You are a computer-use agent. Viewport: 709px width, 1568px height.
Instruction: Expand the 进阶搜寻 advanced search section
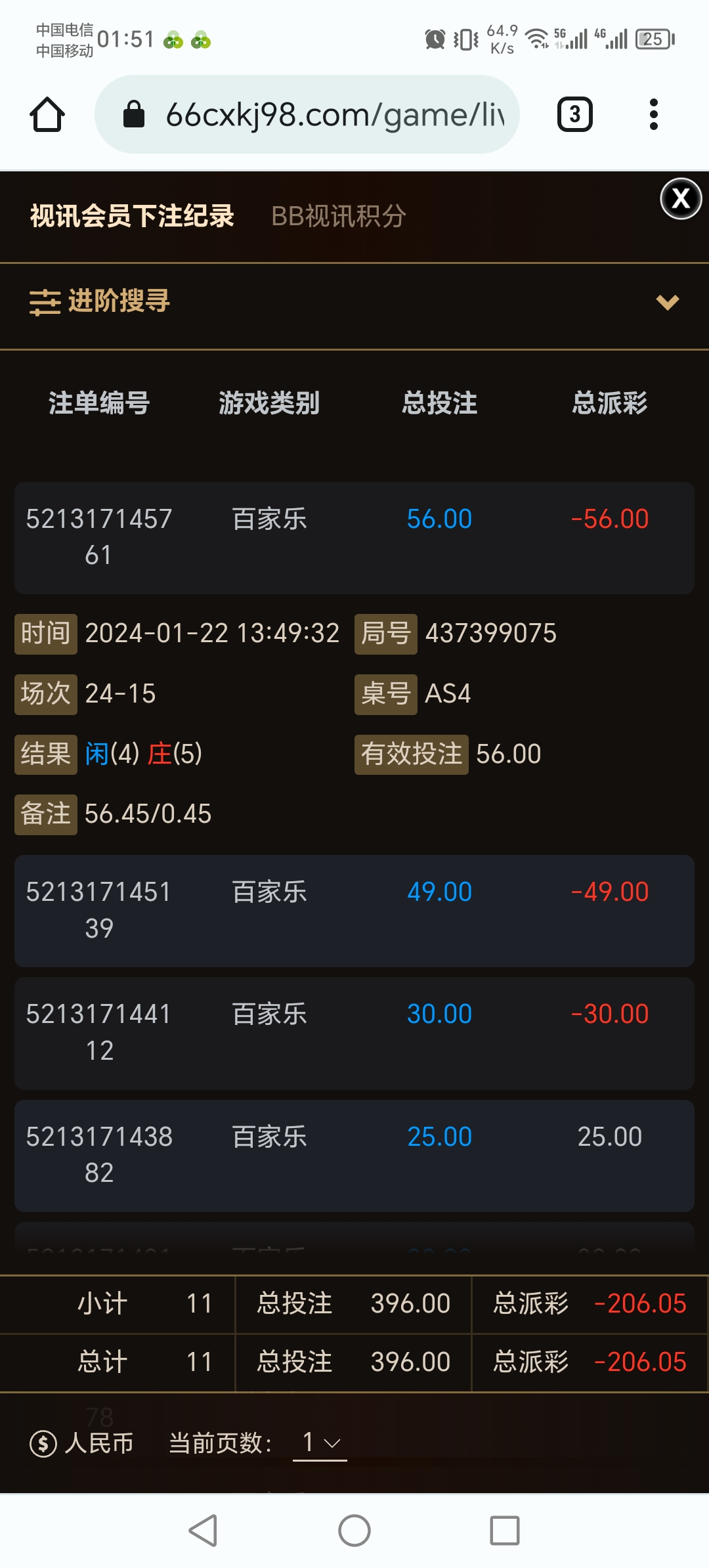tap(354, 302)
